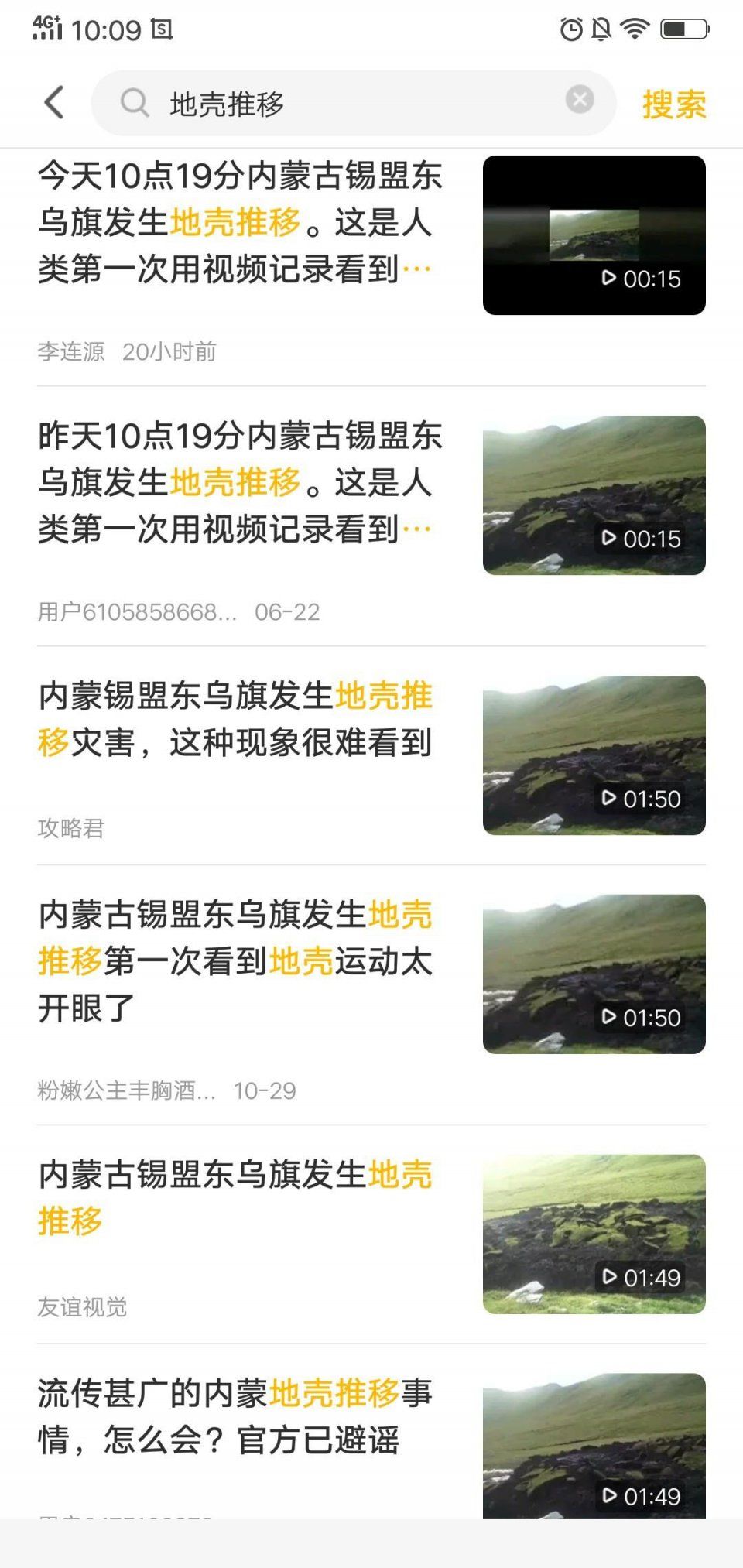Tap the play icon on the first video
Viewport: 743px width, 1568px height.
pos(611,277)
